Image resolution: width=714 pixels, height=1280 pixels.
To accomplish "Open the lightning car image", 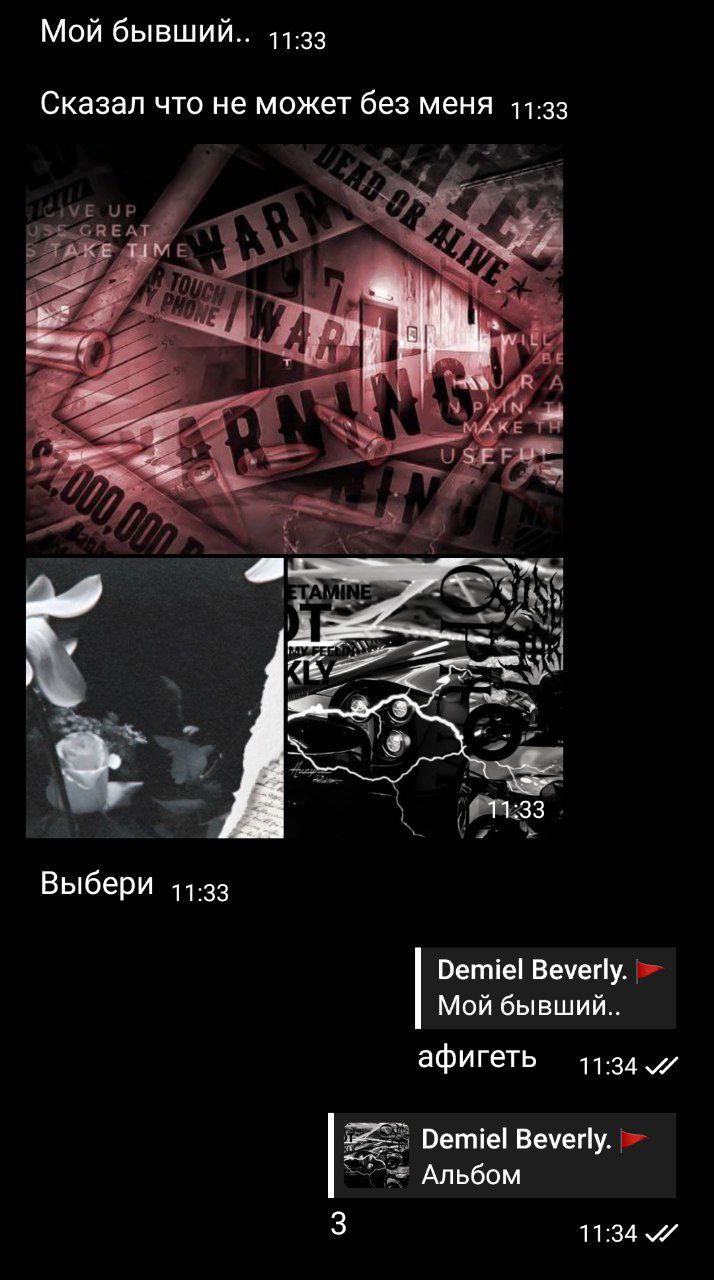I will tap(425, 698).
